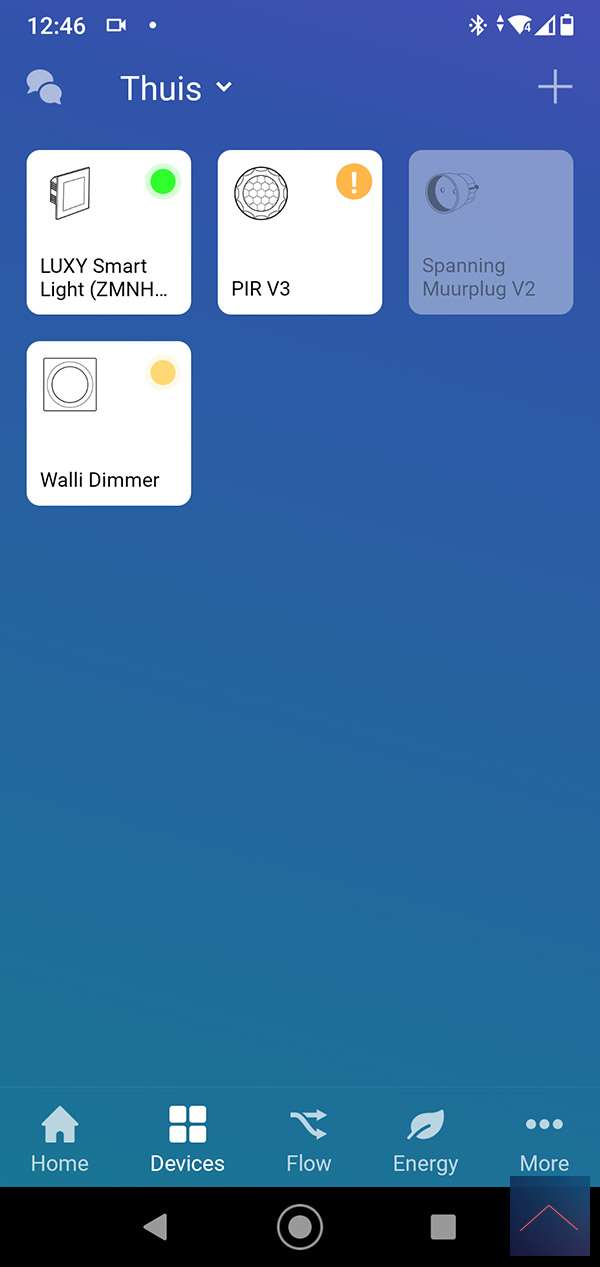600x1267 pixels.
Task: Open the recent apps square button
Action: [442, 1227]
